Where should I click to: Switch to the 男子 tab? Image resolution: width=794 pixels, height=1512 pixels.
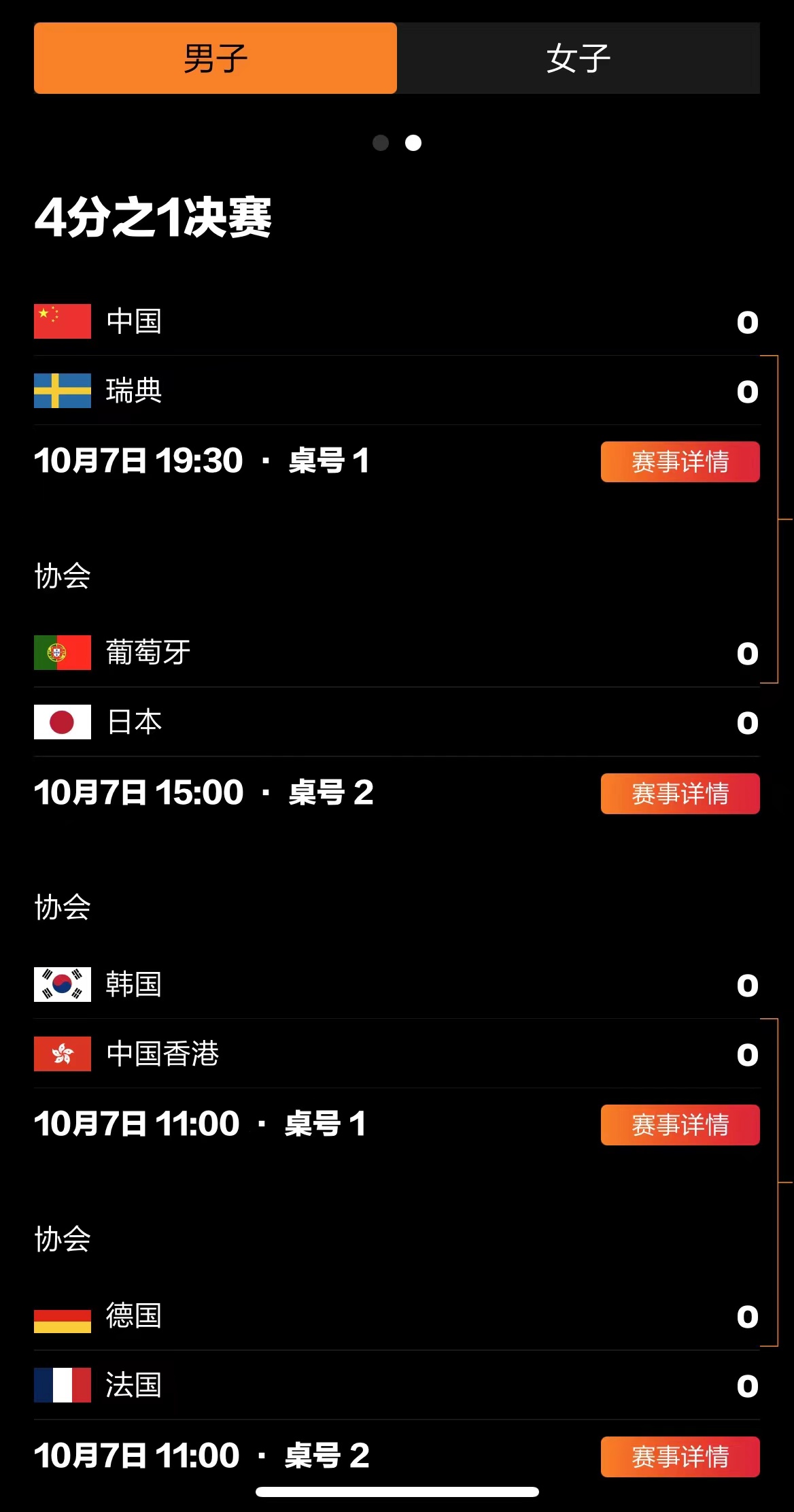tap(215, 58)
